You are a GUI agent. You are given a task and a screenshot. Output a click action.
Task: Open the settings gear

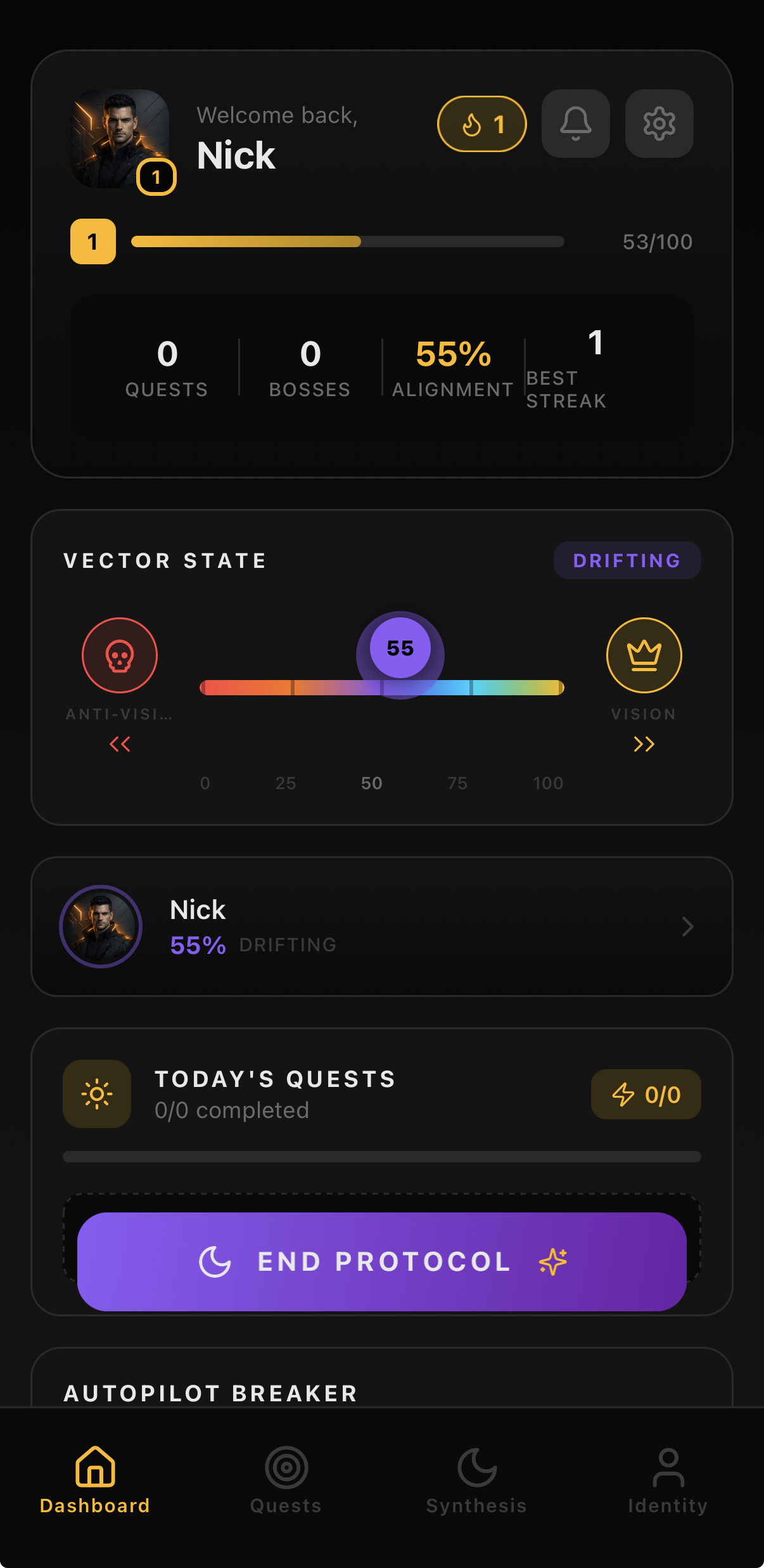[659, 124]
